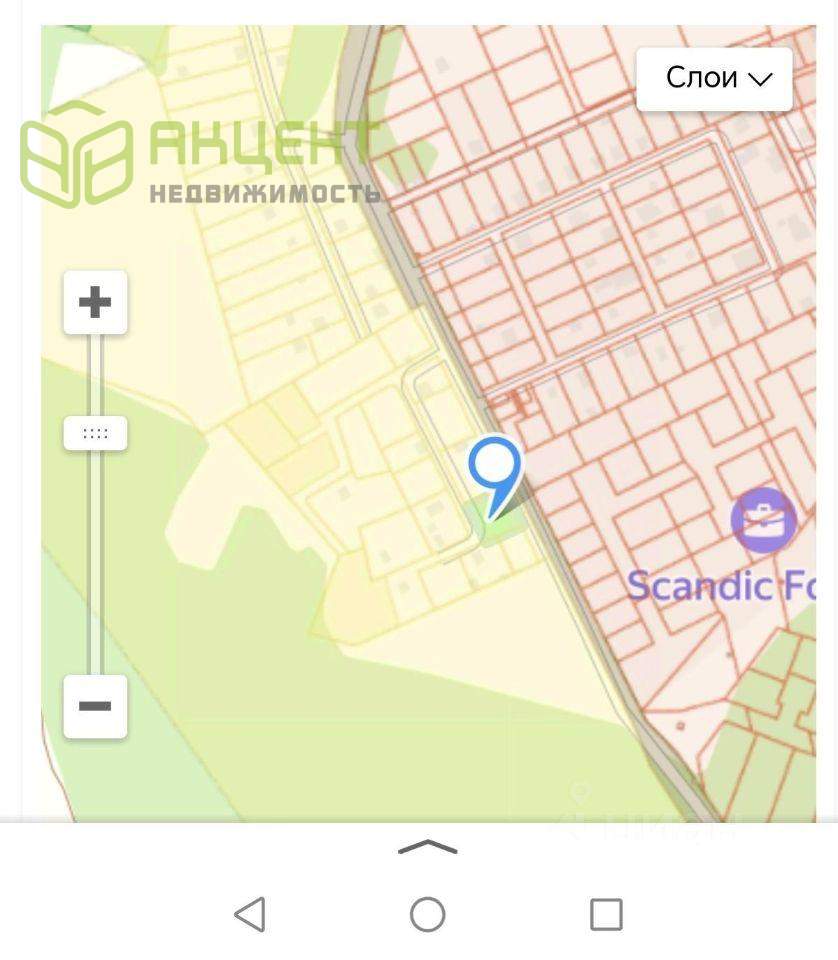Open the Scandic business marker
Viewport: 838px width, 960px height.
pos(763,520)
